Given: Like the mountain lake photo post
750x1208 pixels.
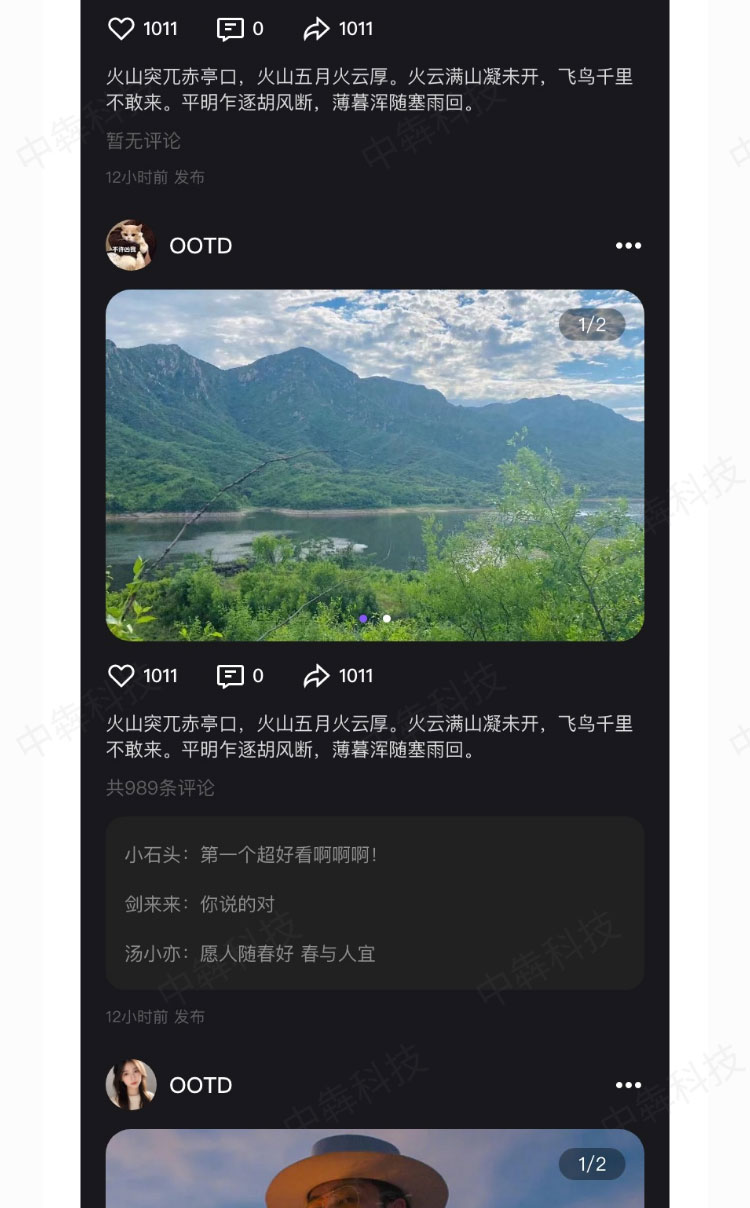Looking at the screenshot, I should [x=121, y=676].
